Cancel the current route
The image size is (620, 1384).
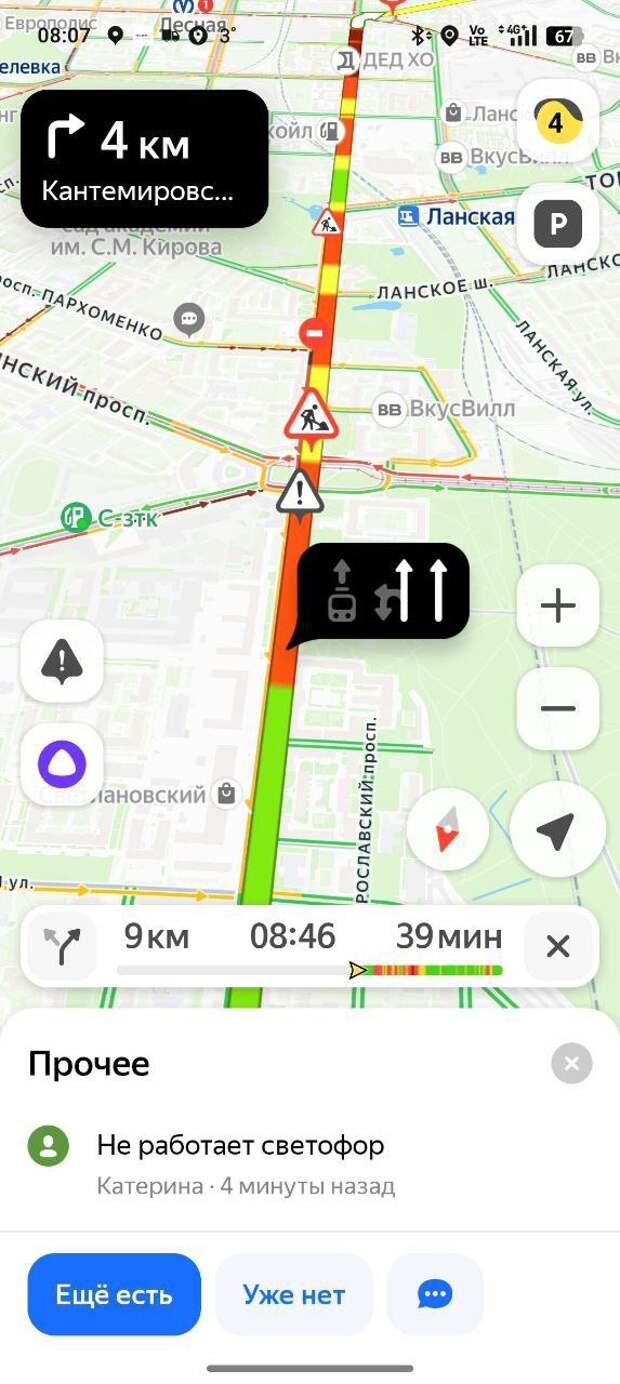coord(558,945)
